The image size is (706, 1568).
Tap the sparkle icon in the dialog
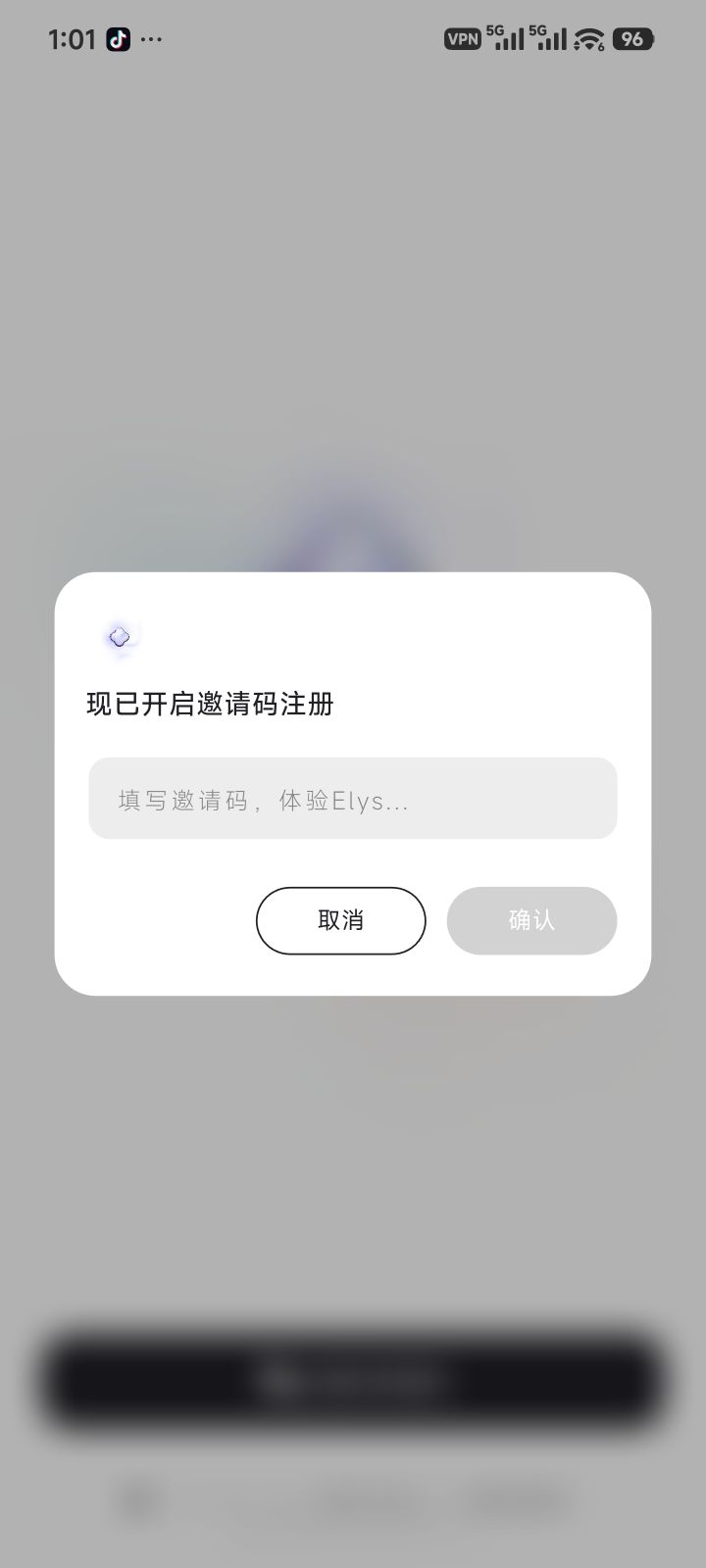[120, 637]
